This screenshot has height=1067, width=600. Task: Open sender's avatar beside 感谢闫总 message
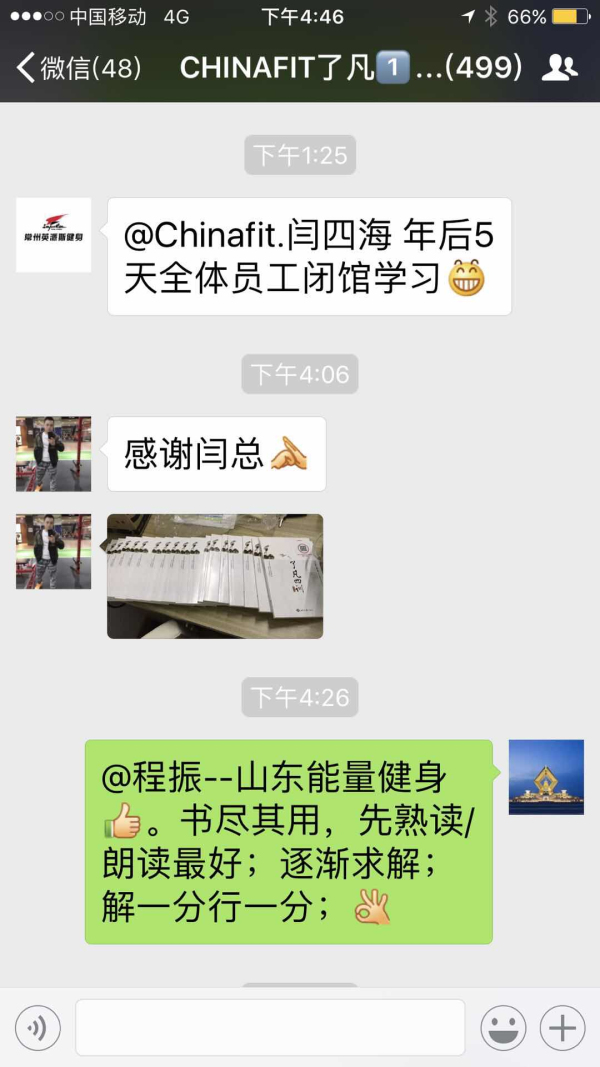click(x=53, y=454)
